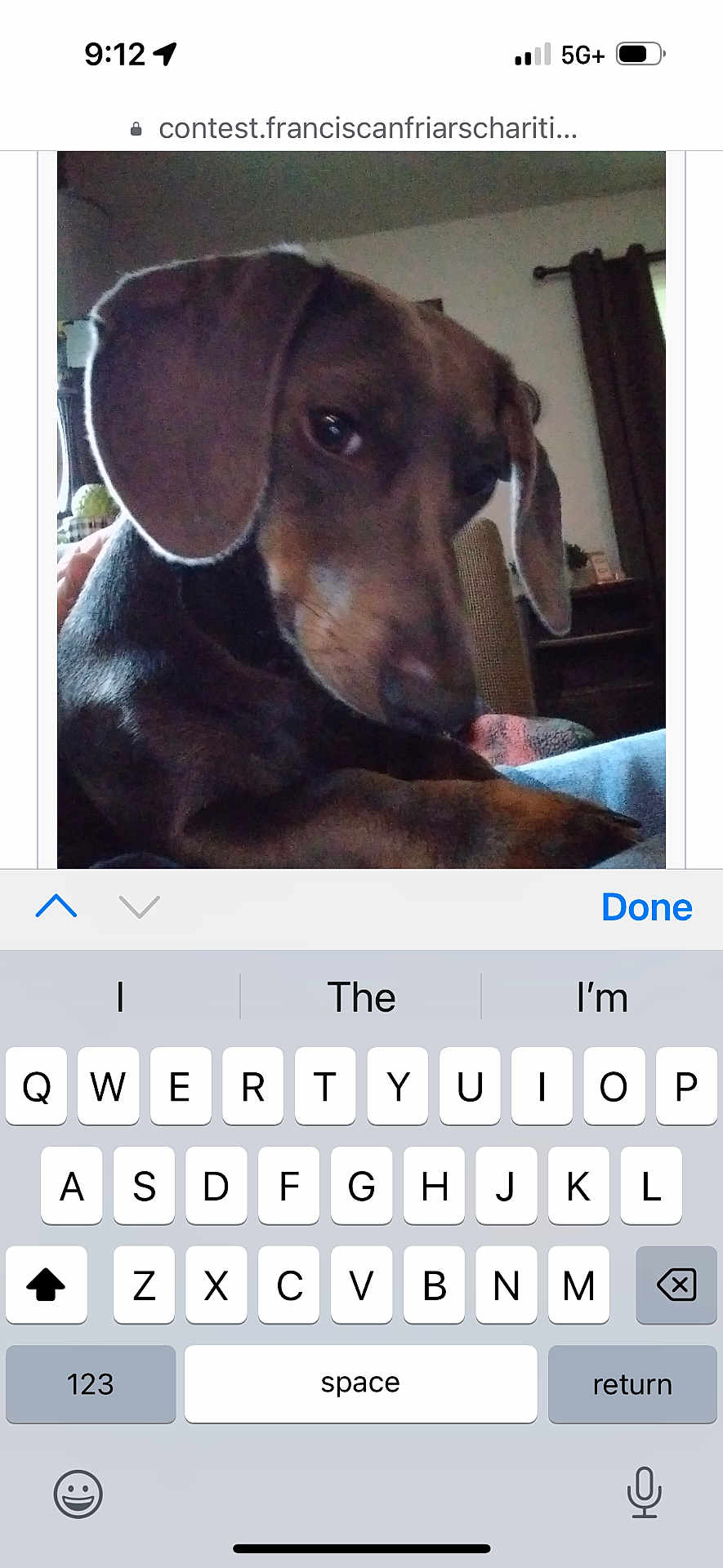Insert the suggested word "The"
The height and width of the screenshot is (1568, 723).
click(x=361, y=997)
